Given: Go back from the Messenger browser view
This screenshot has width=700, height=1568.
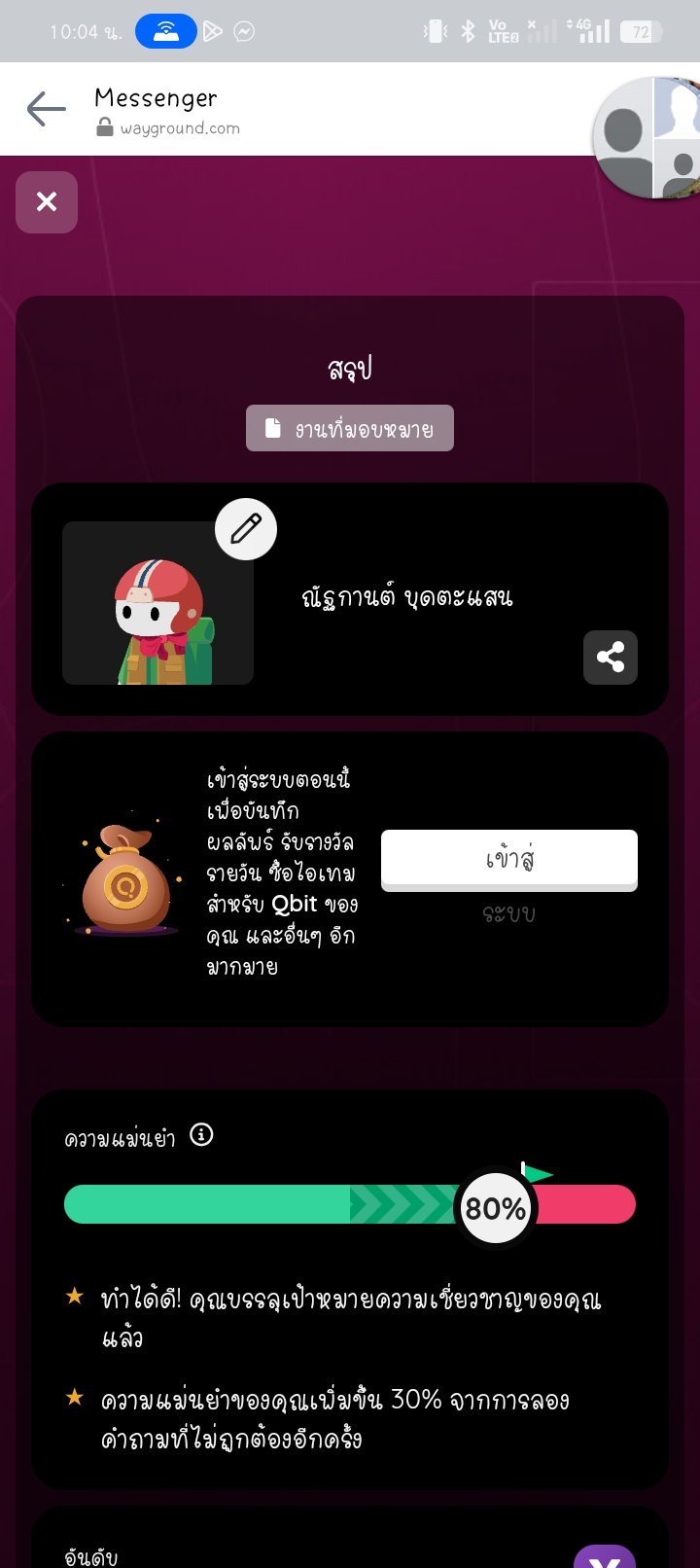Looking at the screenshot, I should 46,109.
